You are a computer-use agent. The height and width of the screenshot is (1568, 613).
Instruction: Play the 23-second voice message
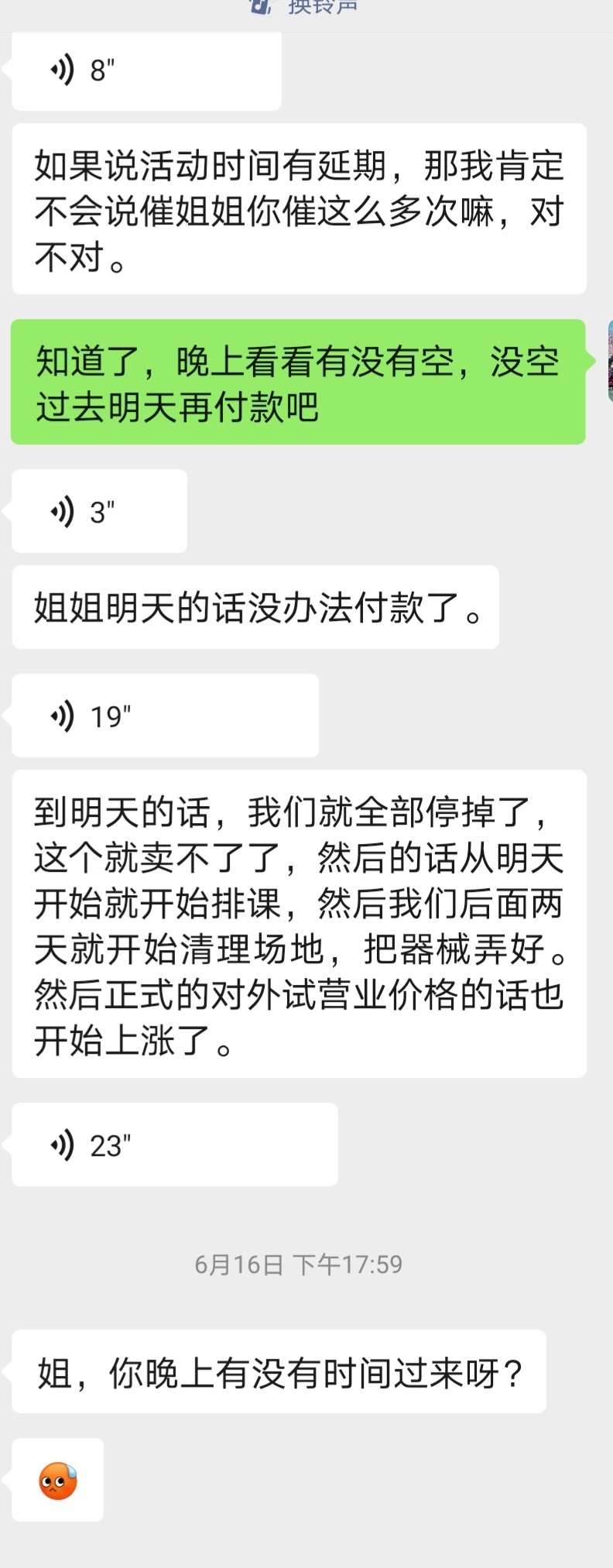pos(174,1145)
